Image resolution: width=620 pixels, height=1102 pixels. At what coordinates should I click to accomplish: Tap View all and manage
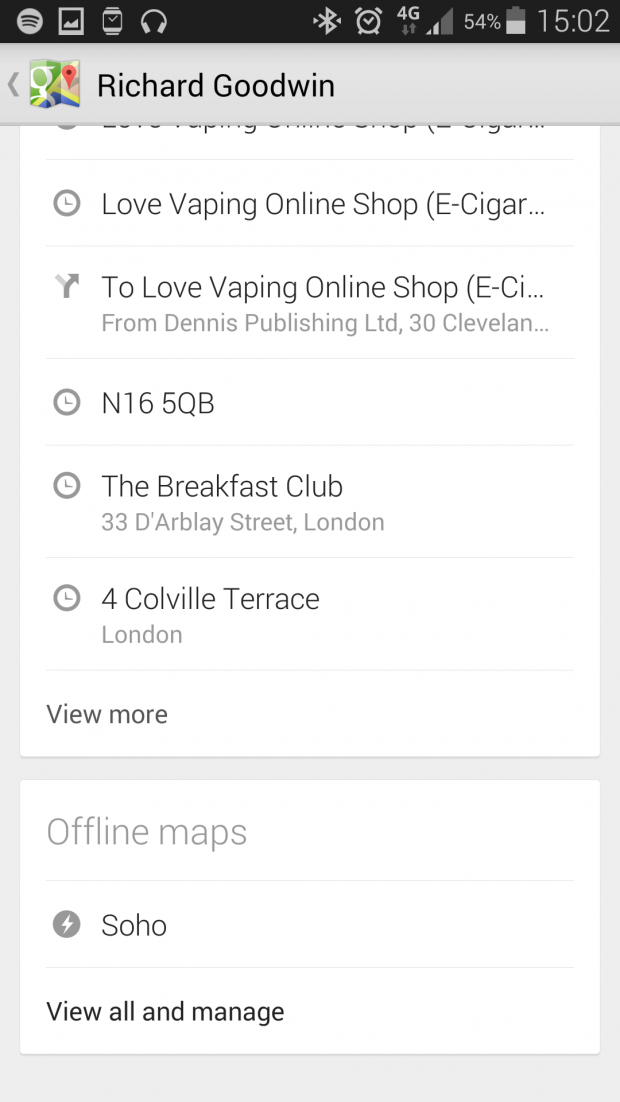(x=165, y=1011)
